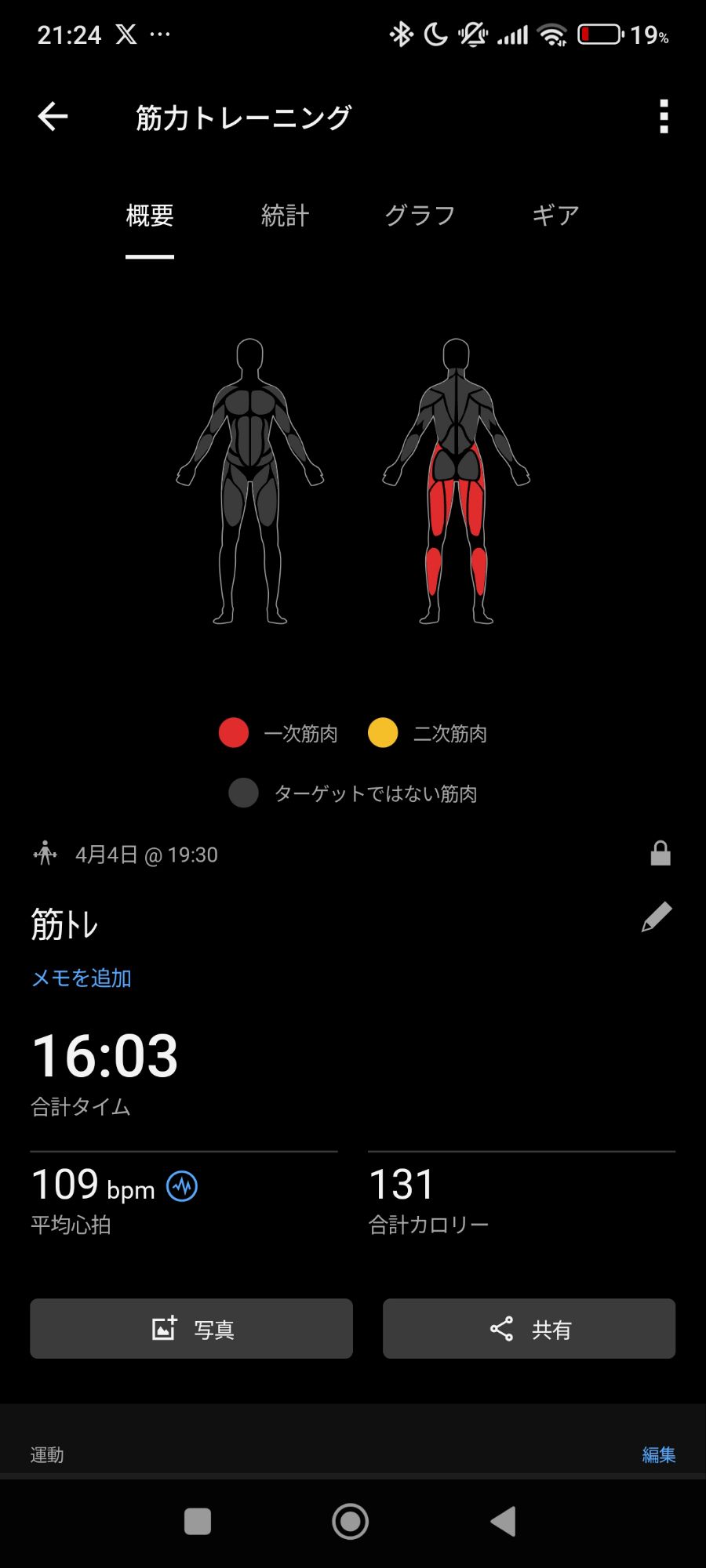Switch to the 統計 tab
The image size is (706, 1568).
[x=285, y=216]
